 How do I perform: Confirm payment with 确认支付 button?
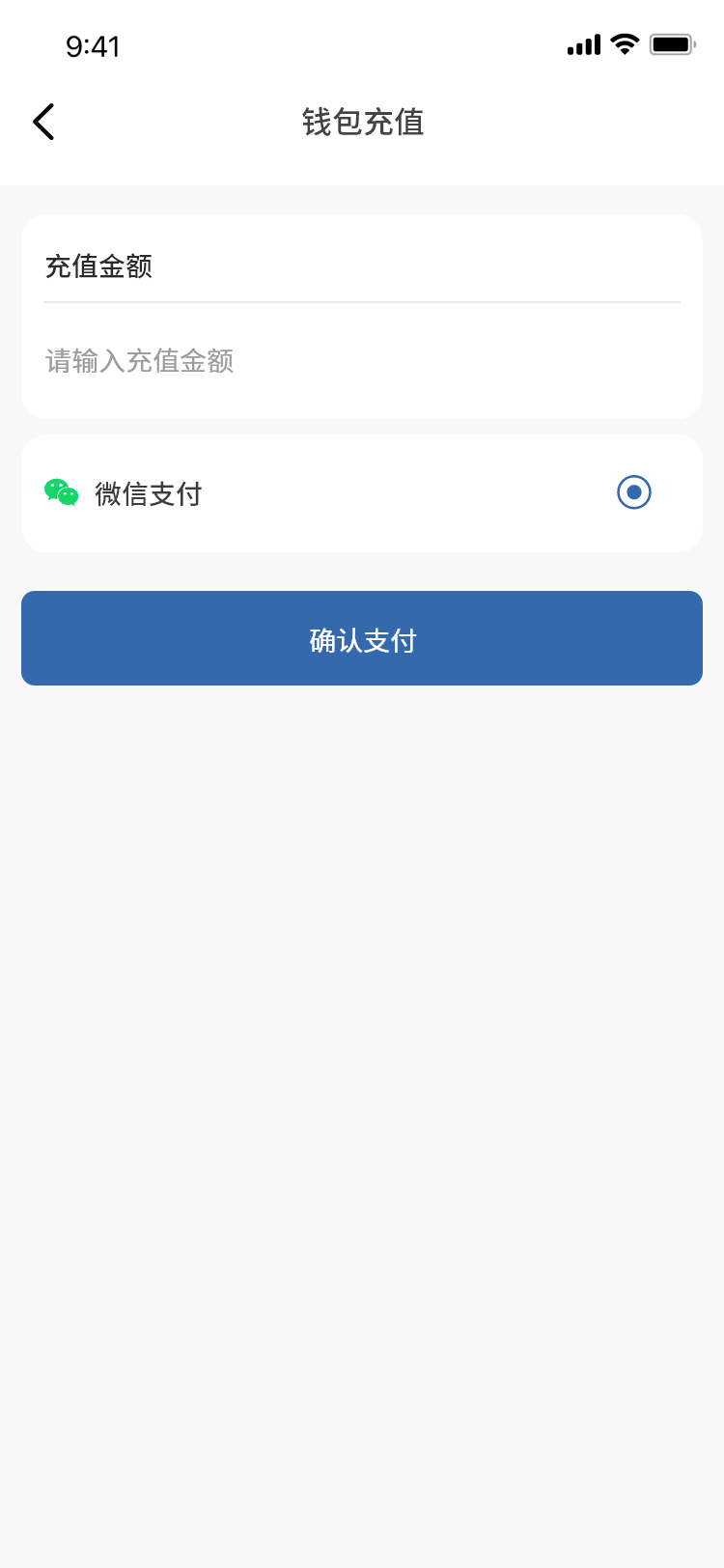(x=362, y=638)
